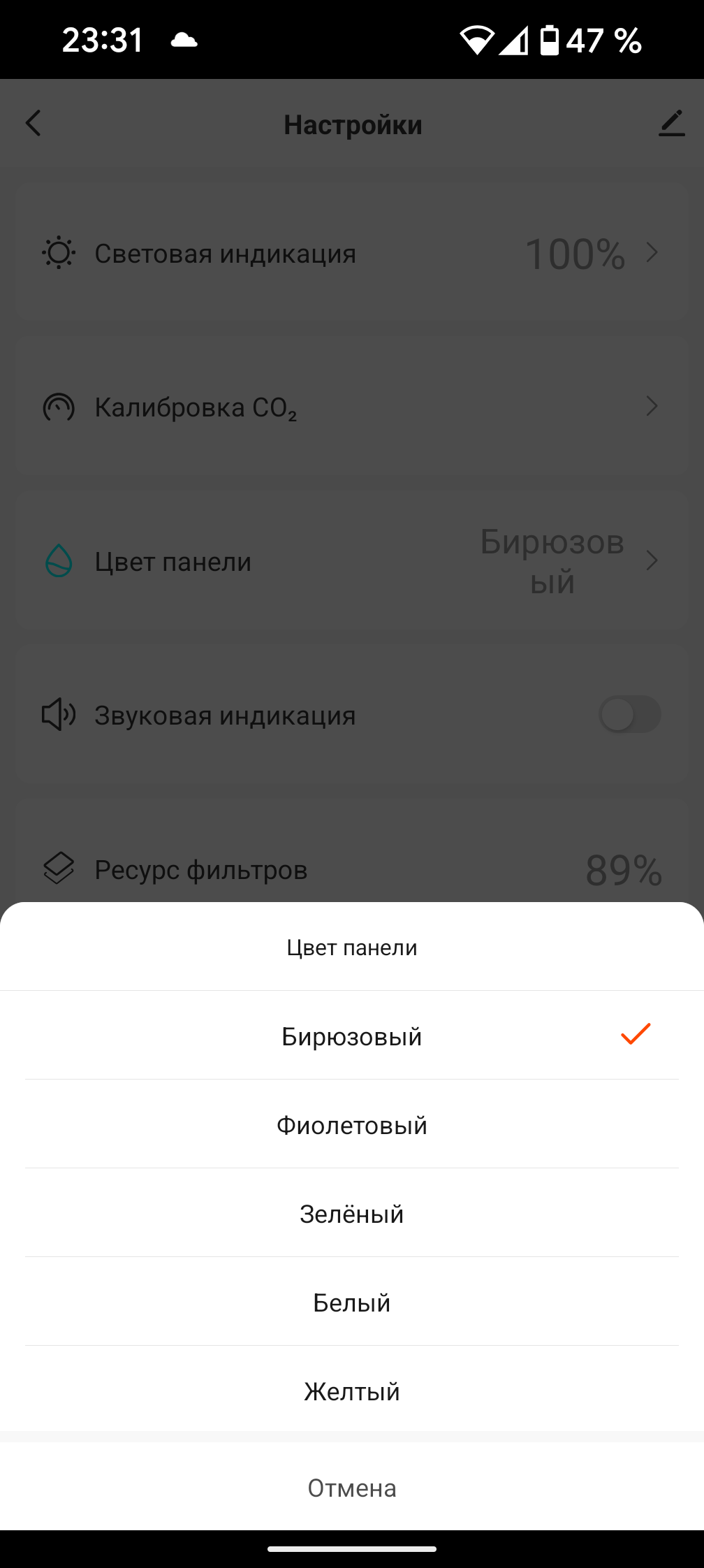The image size is (704, 1568).
Task: Dismiss the sheet with the Отмена button
Action: click(x=351, y=1488)
